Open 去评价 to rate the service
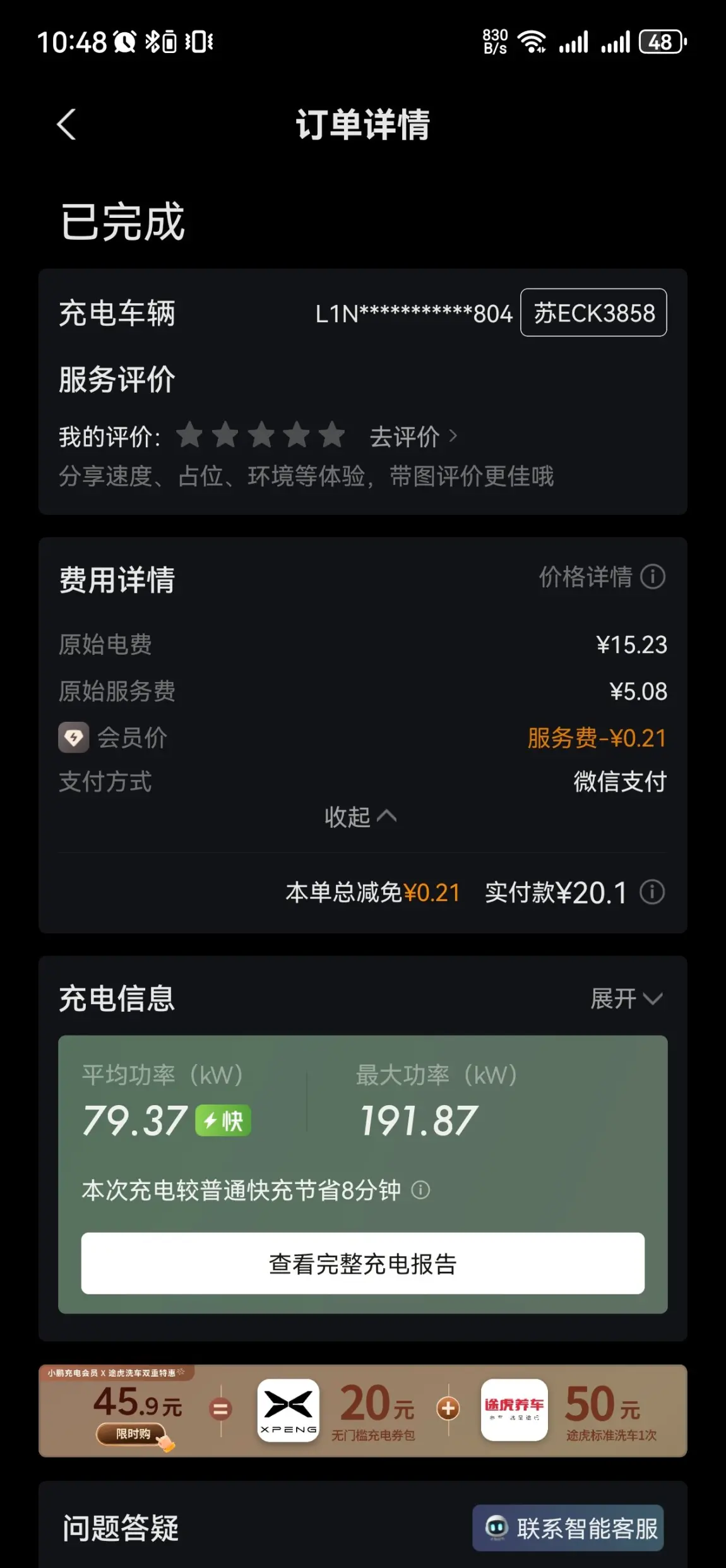Viewport: 726px width, 1568px height. pyautogui.click(x=414, y=436)
